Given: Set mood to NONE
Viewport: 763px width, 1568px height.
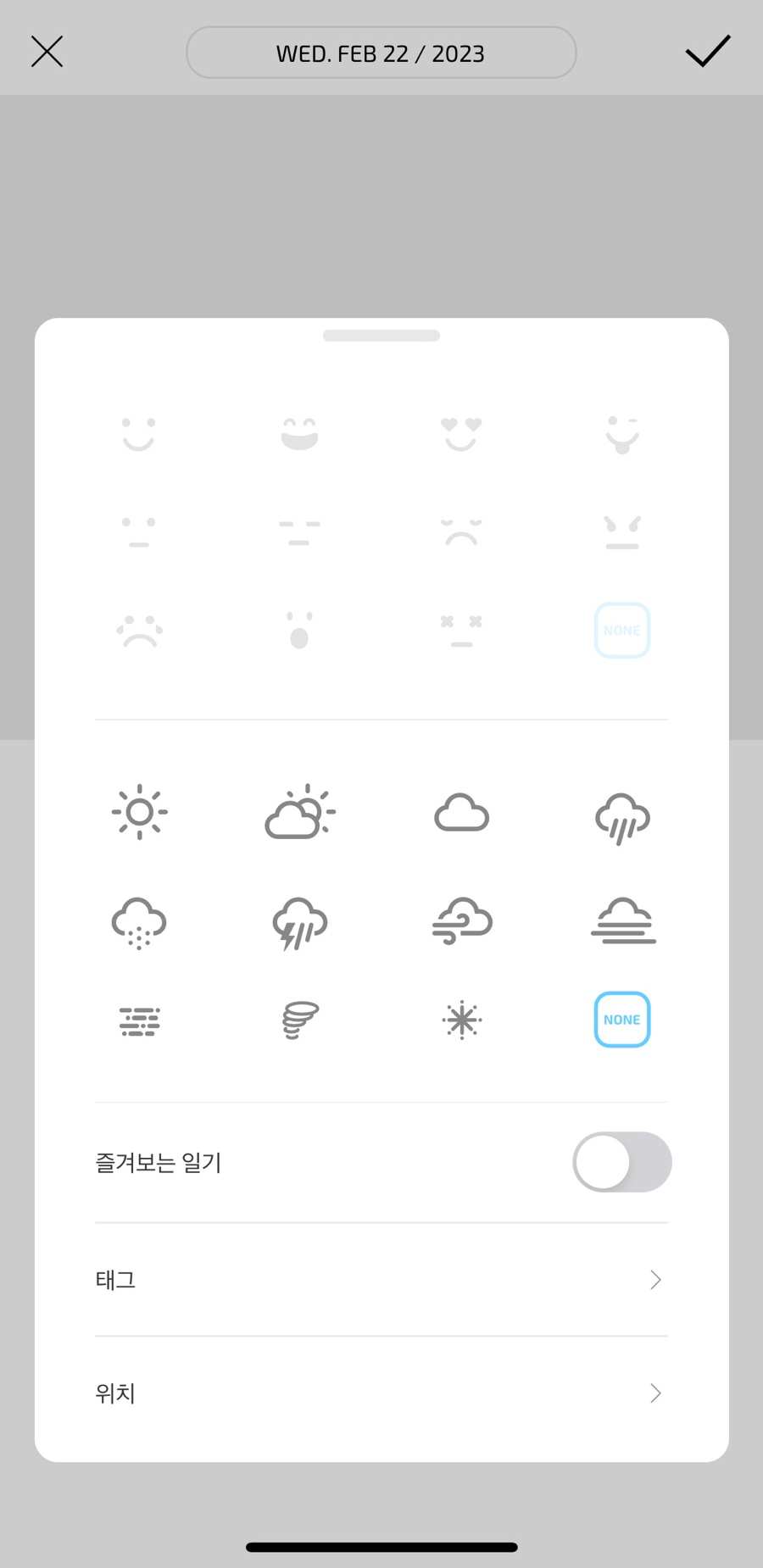Looking at the screenshot, I should click(x=622, y=631).
